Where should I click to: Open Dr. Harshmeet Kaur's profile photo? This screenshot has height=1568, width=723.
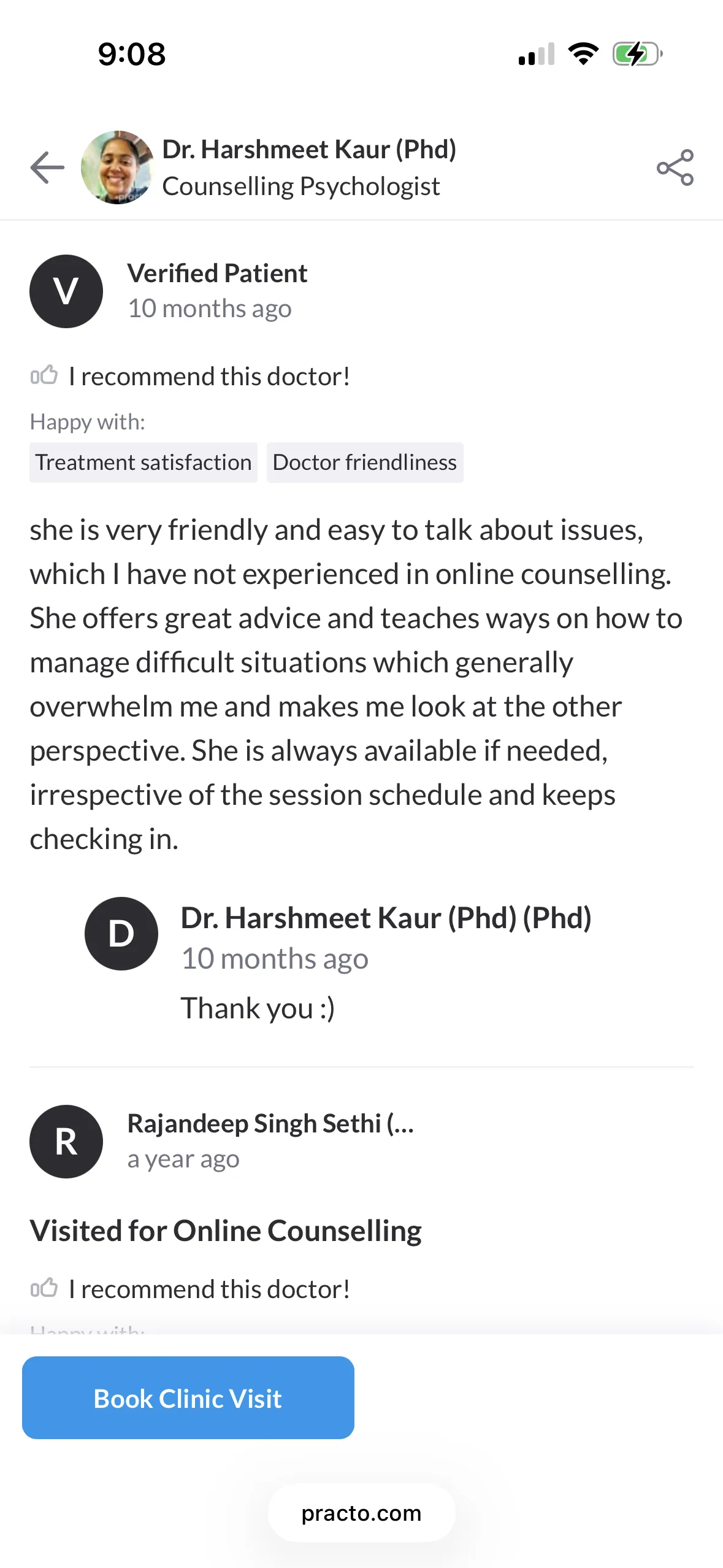[117, 167]
